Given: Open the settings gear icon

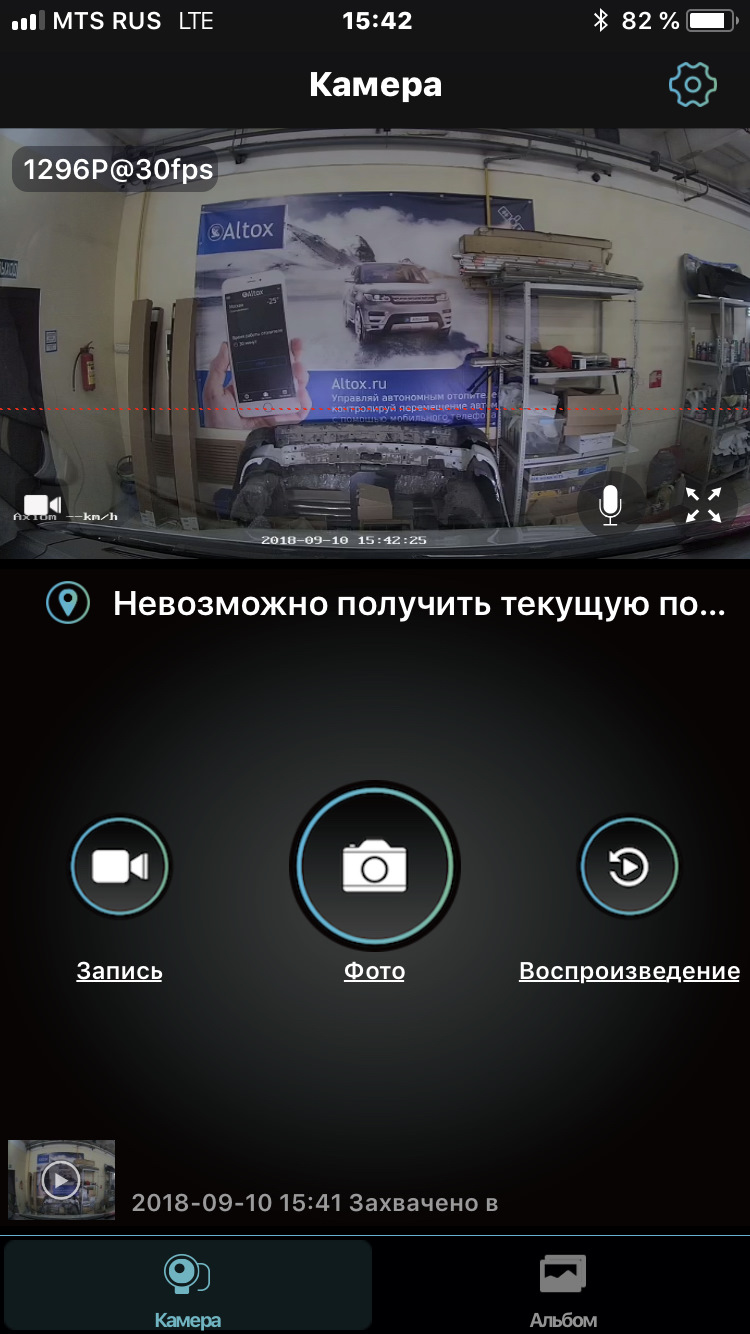Looking at the screenshot, I should point(692,85).
